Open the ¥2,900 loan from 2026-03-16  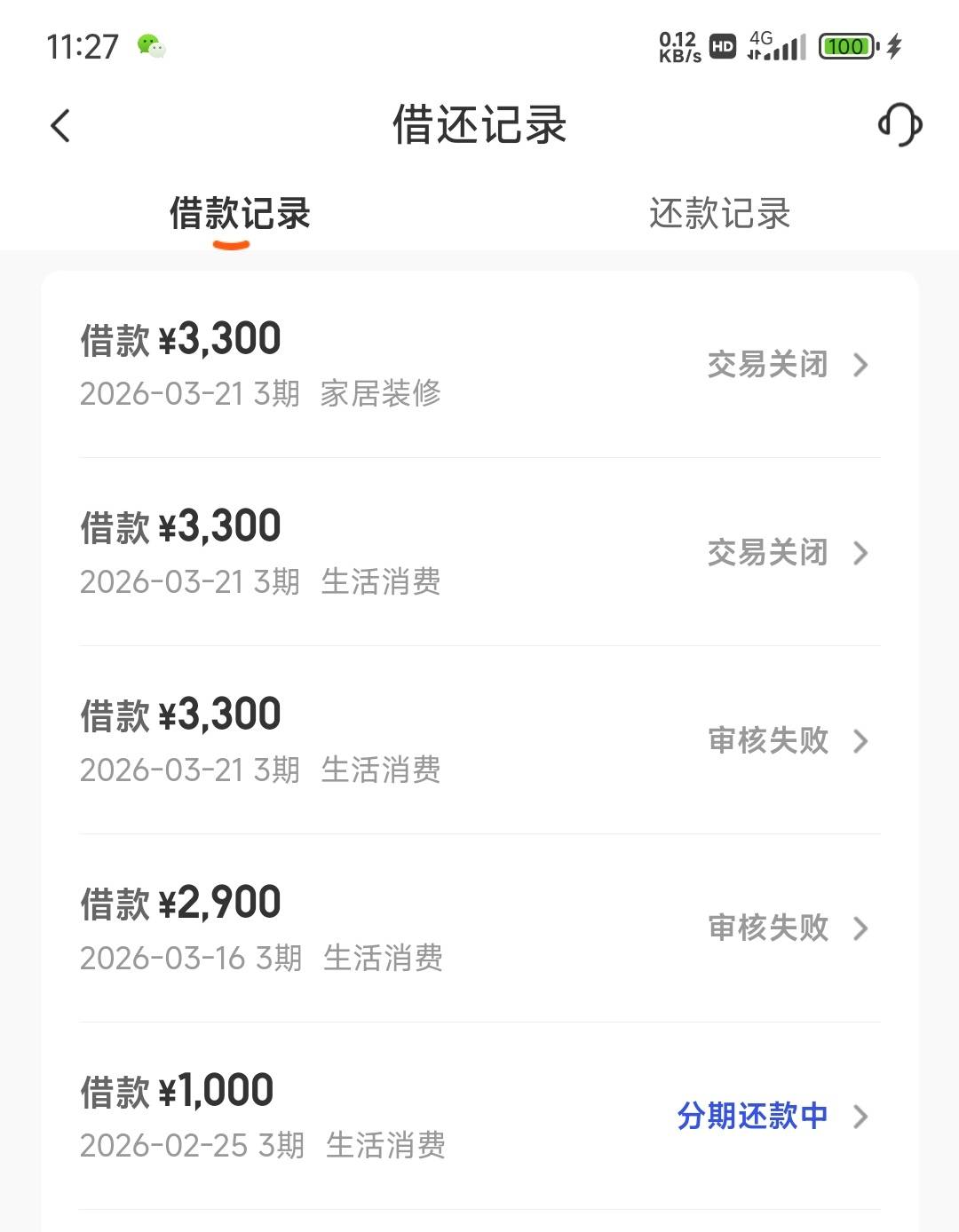479,928
